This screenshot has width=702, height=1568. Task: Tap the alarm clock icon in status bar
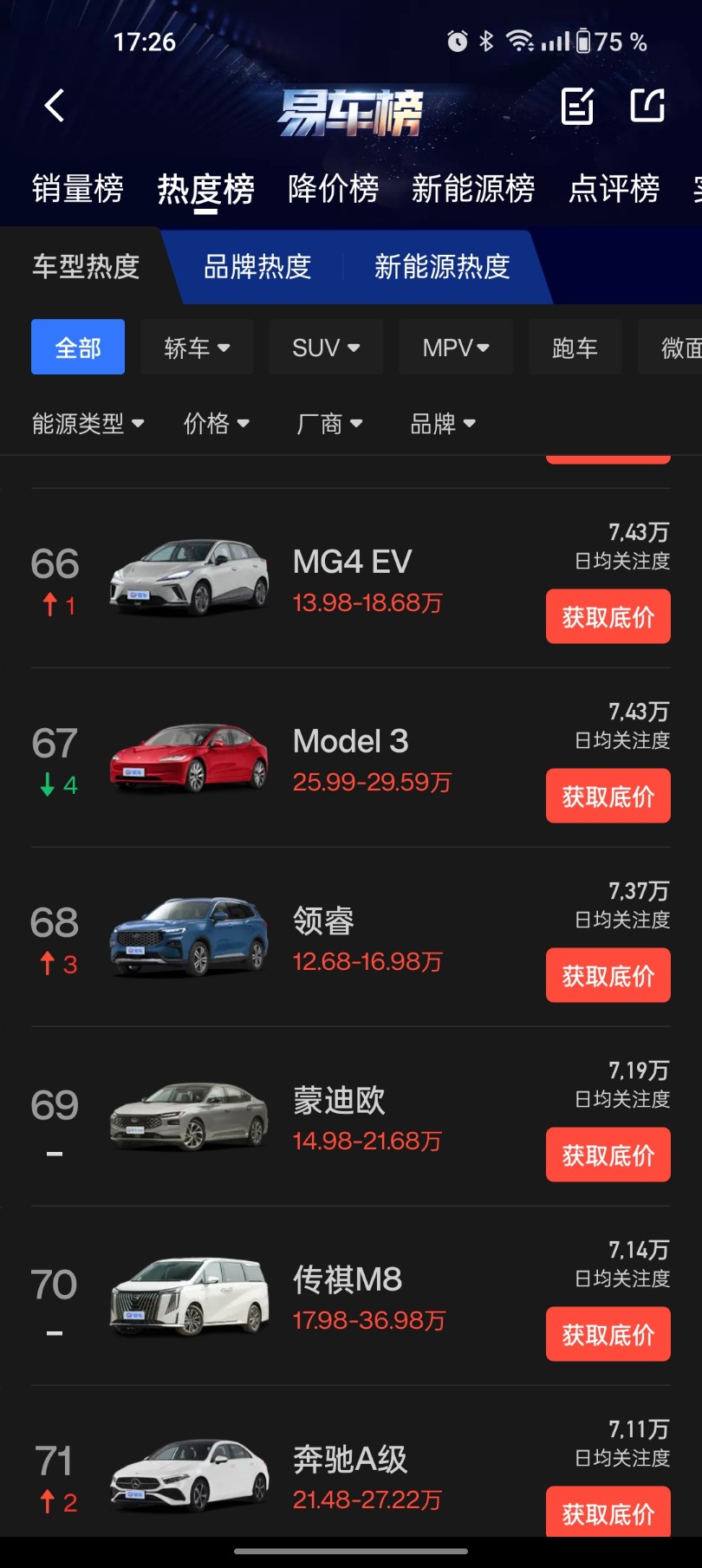pos(459,39)
